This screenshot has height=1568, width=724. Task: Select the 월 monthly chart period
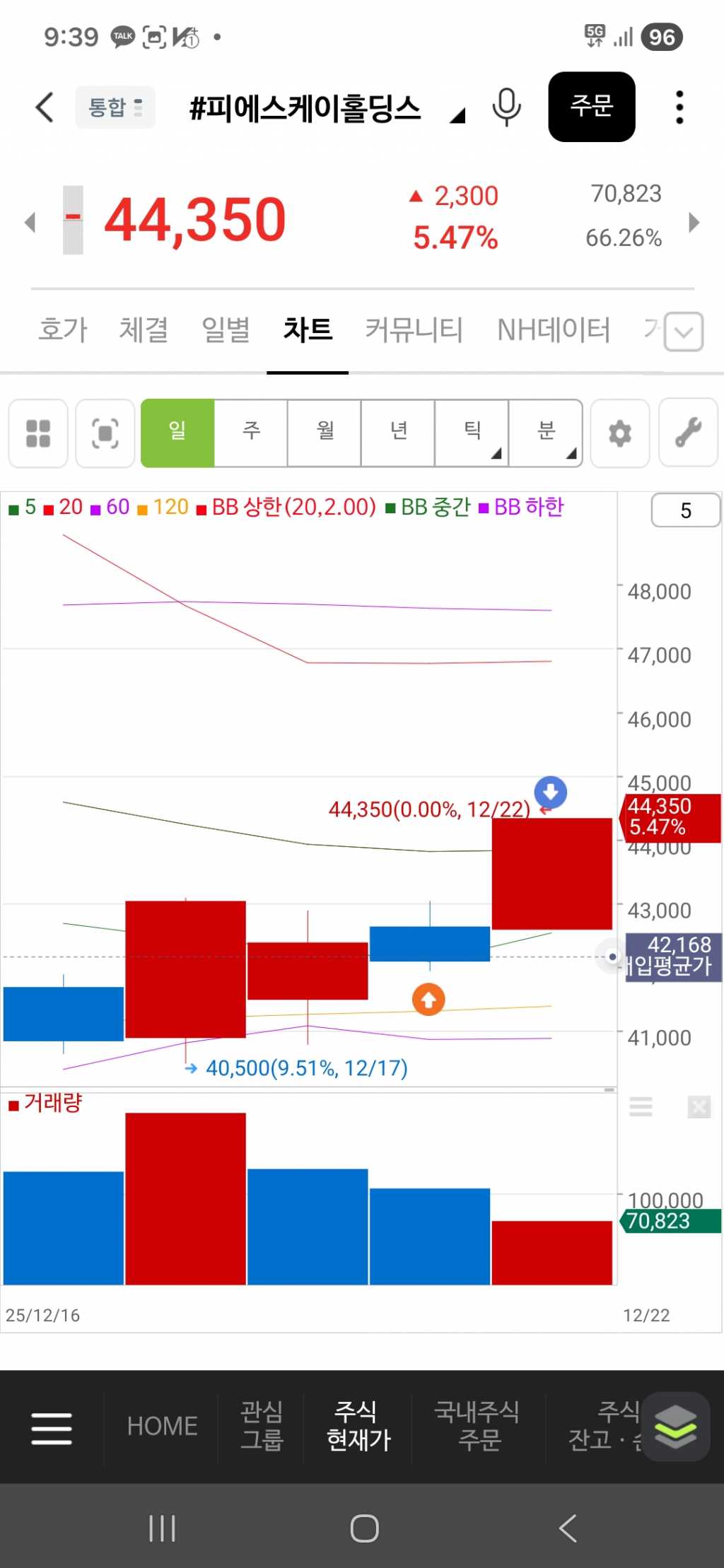325,432
